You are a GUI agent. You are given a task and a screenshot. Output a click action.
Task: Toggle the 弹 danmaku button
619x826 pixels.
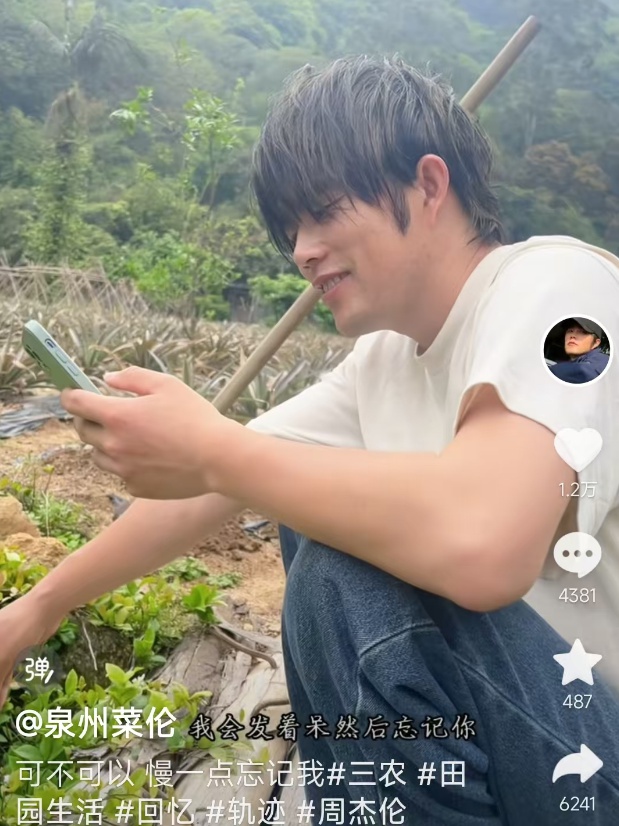[x=38, y=668]
